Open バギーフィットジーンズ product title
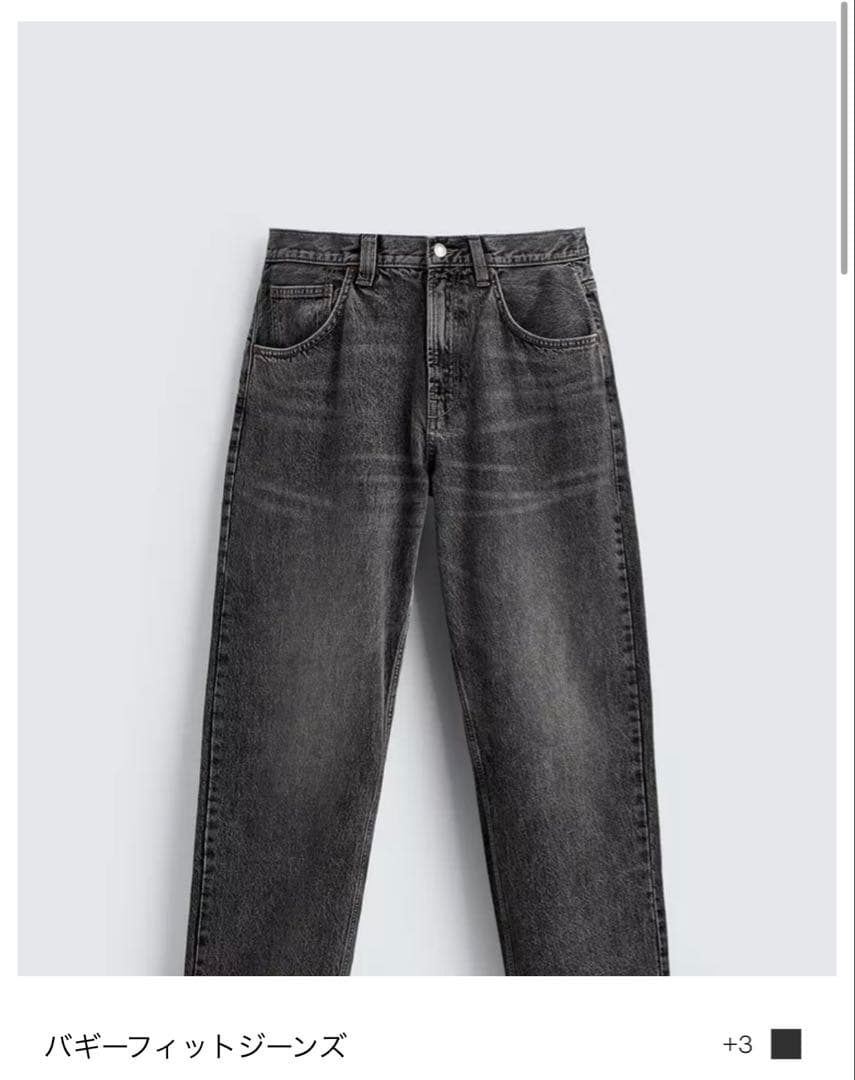 pyautogui.click(x=195, y=1046)
